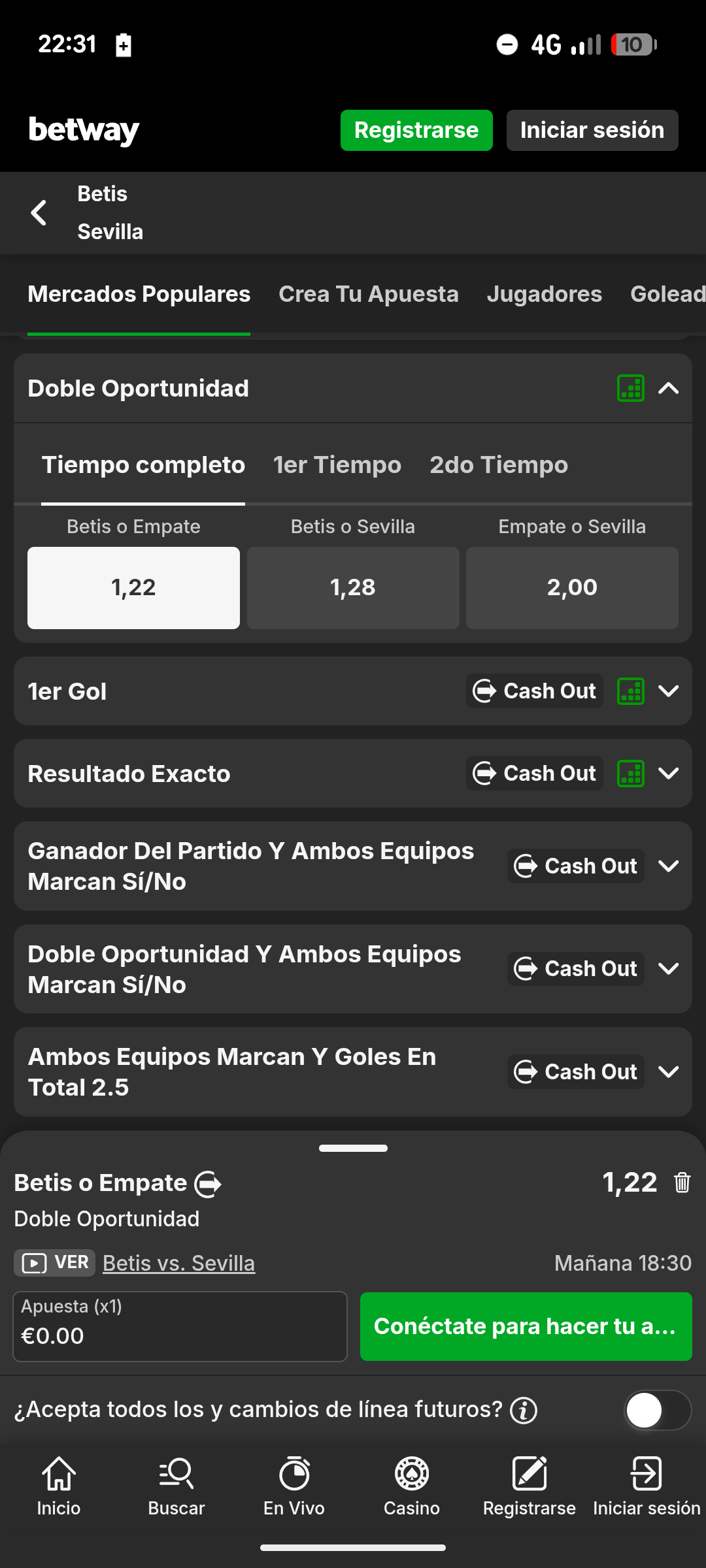Remove Betis o Empate from bet slip
The image size is (706, 1568).
(682, 1183)
